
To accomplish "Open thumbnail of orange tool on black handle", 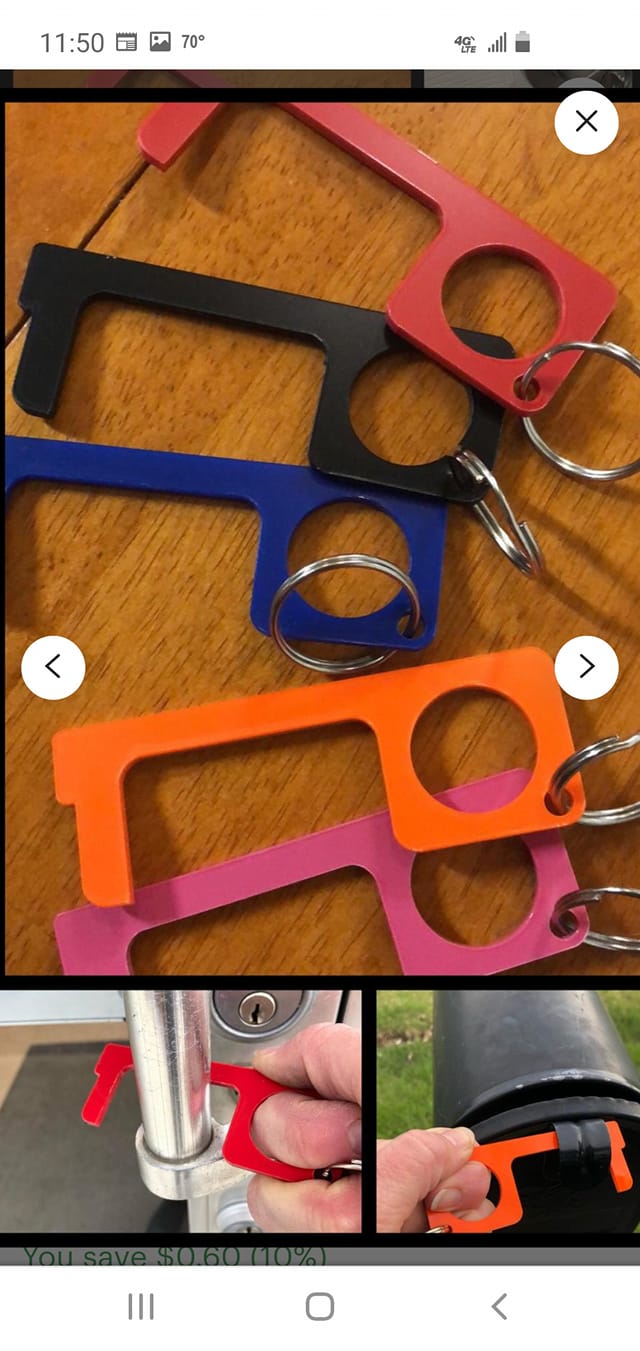I will [508, 1110].
